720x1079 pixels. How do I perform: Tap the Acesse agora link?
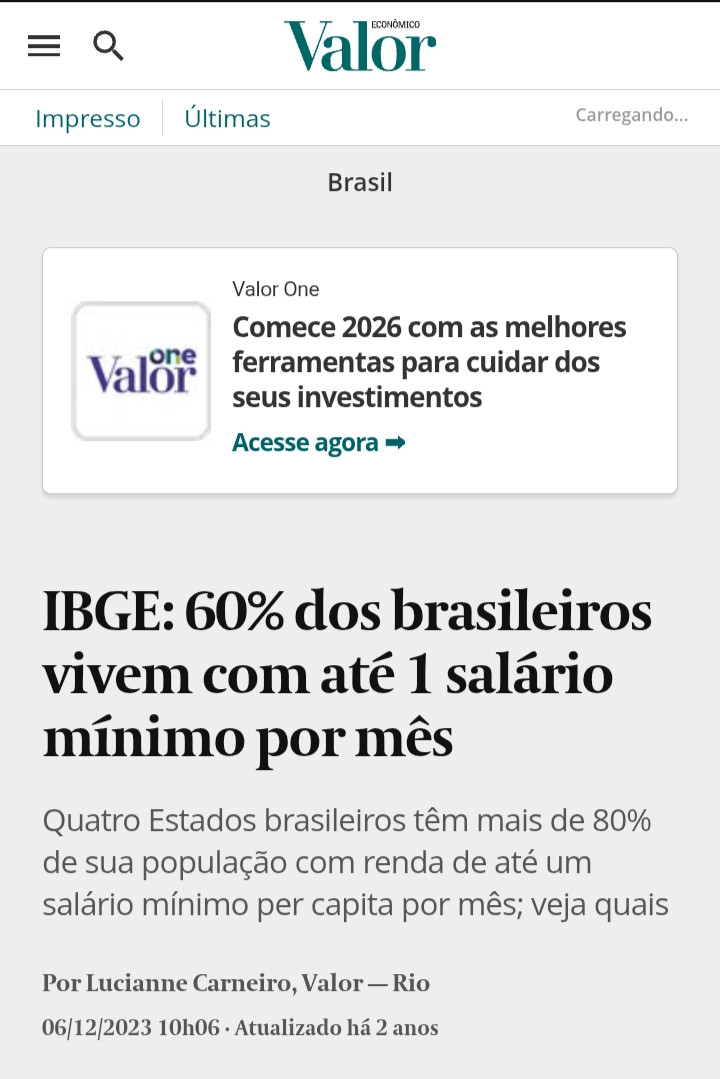(318, 442)
